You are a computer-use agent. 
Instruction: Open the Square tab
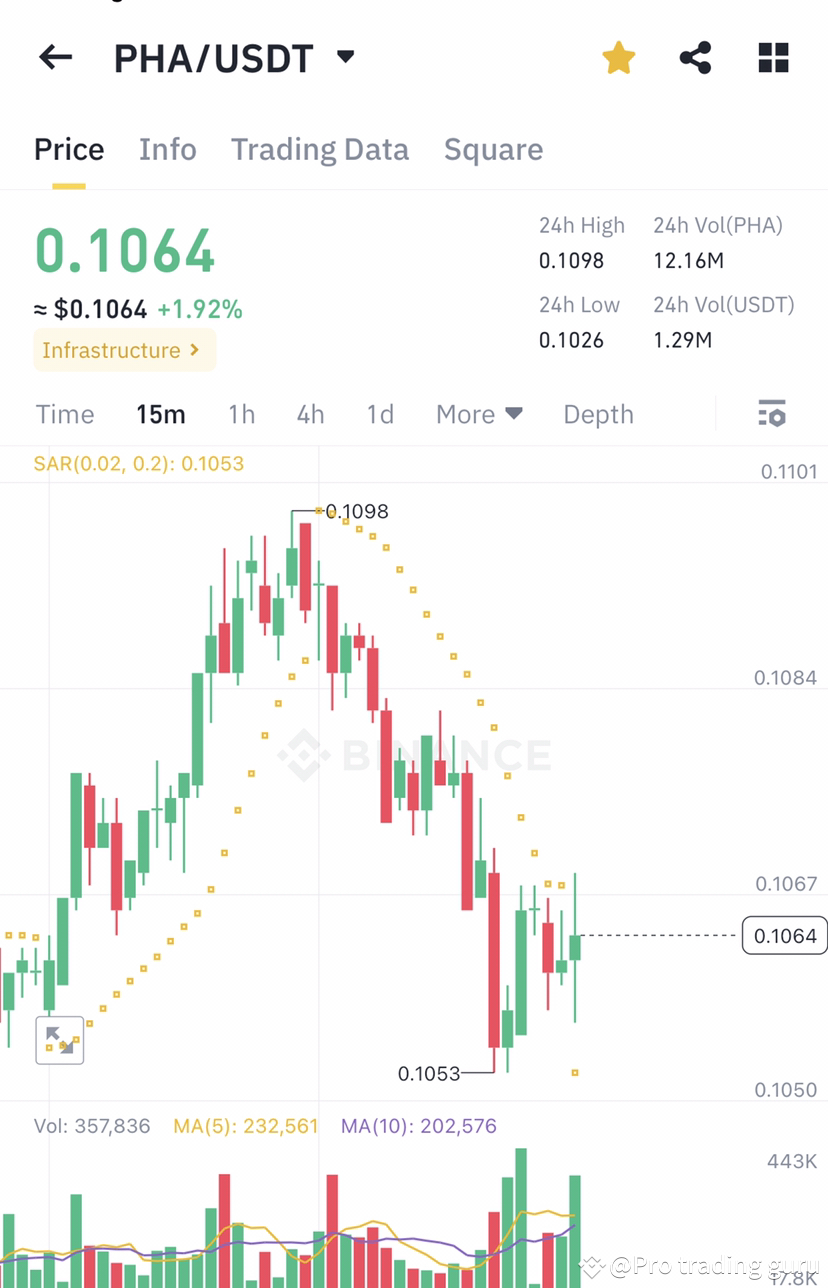[493, 149]
